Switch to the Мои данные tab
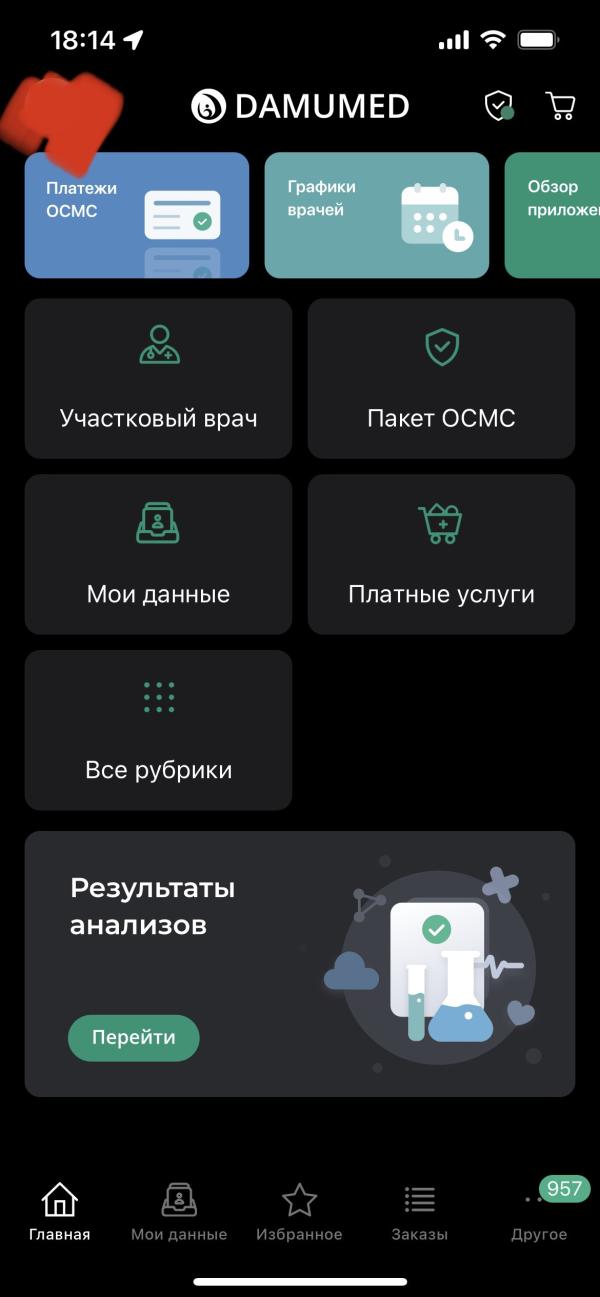600x1297 pixels. (179, 1212)
